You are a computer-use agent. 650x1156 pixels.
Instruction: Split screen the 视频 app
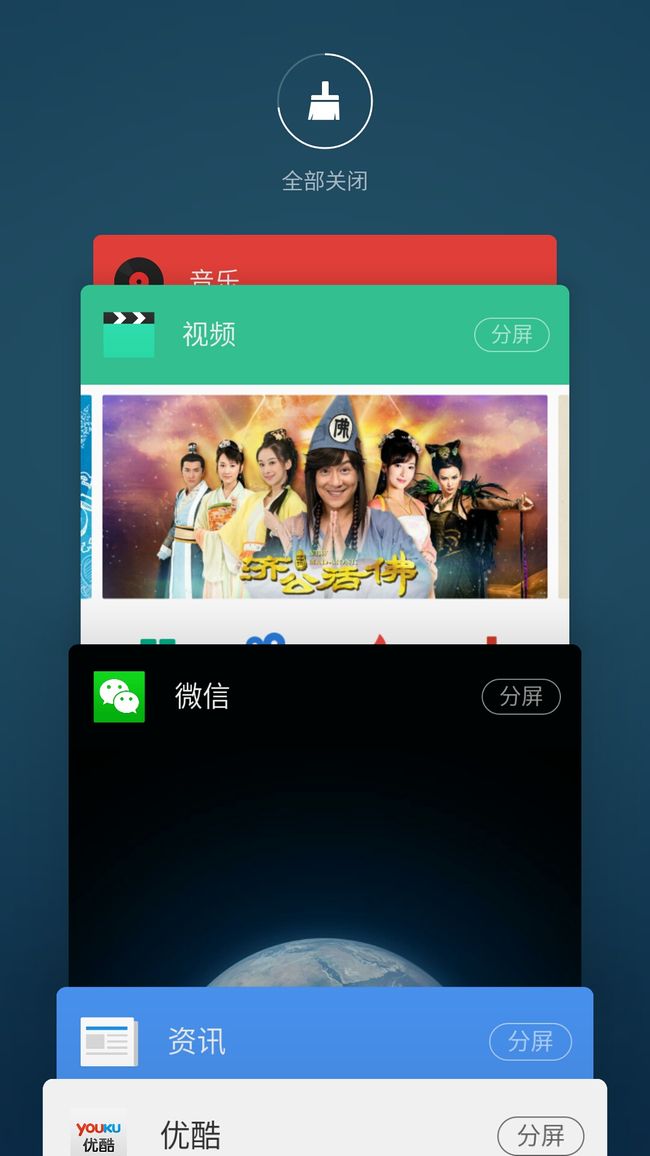point(511,335)
